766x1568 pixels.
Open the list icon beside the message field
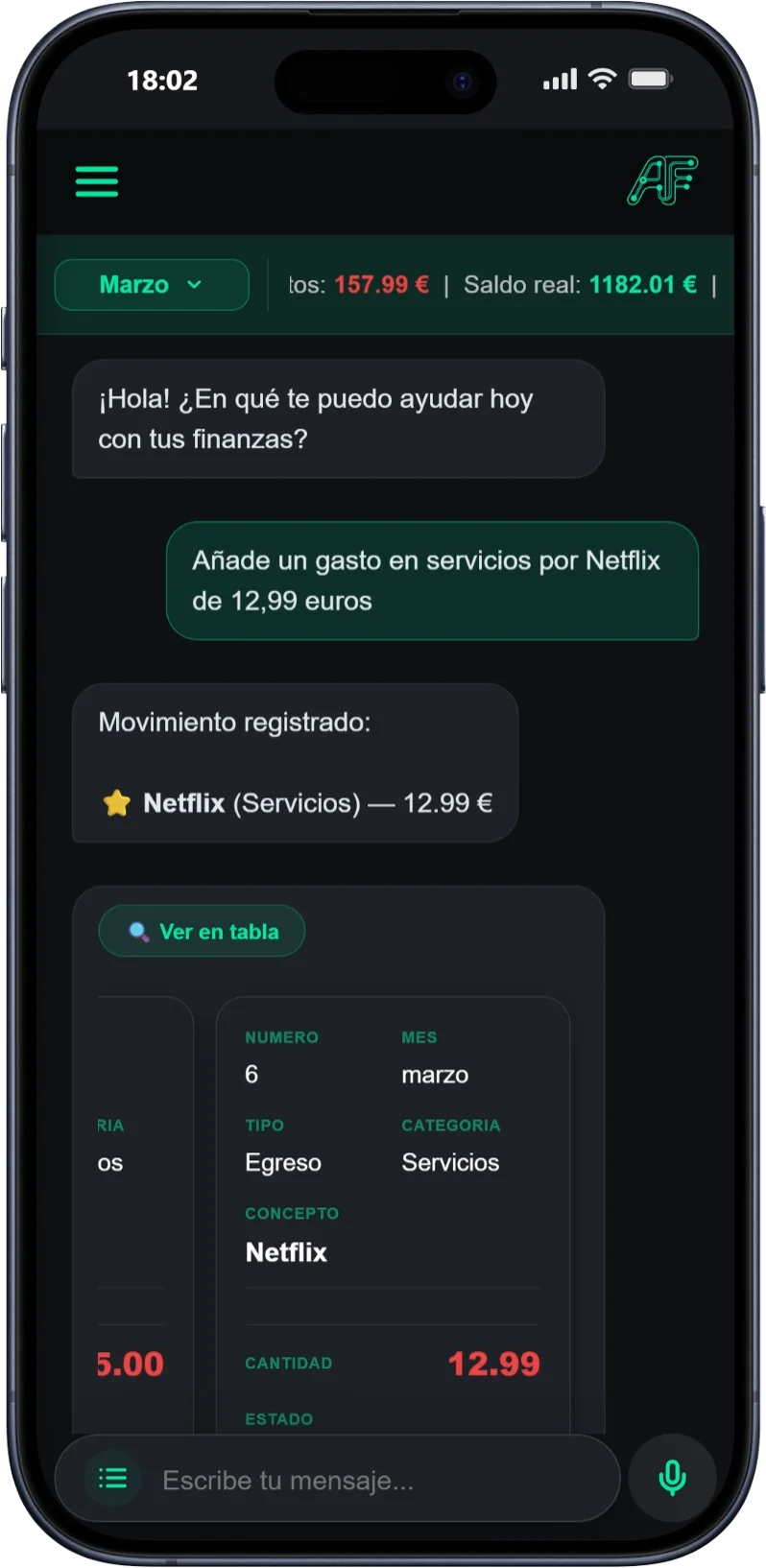(113, 1479)
